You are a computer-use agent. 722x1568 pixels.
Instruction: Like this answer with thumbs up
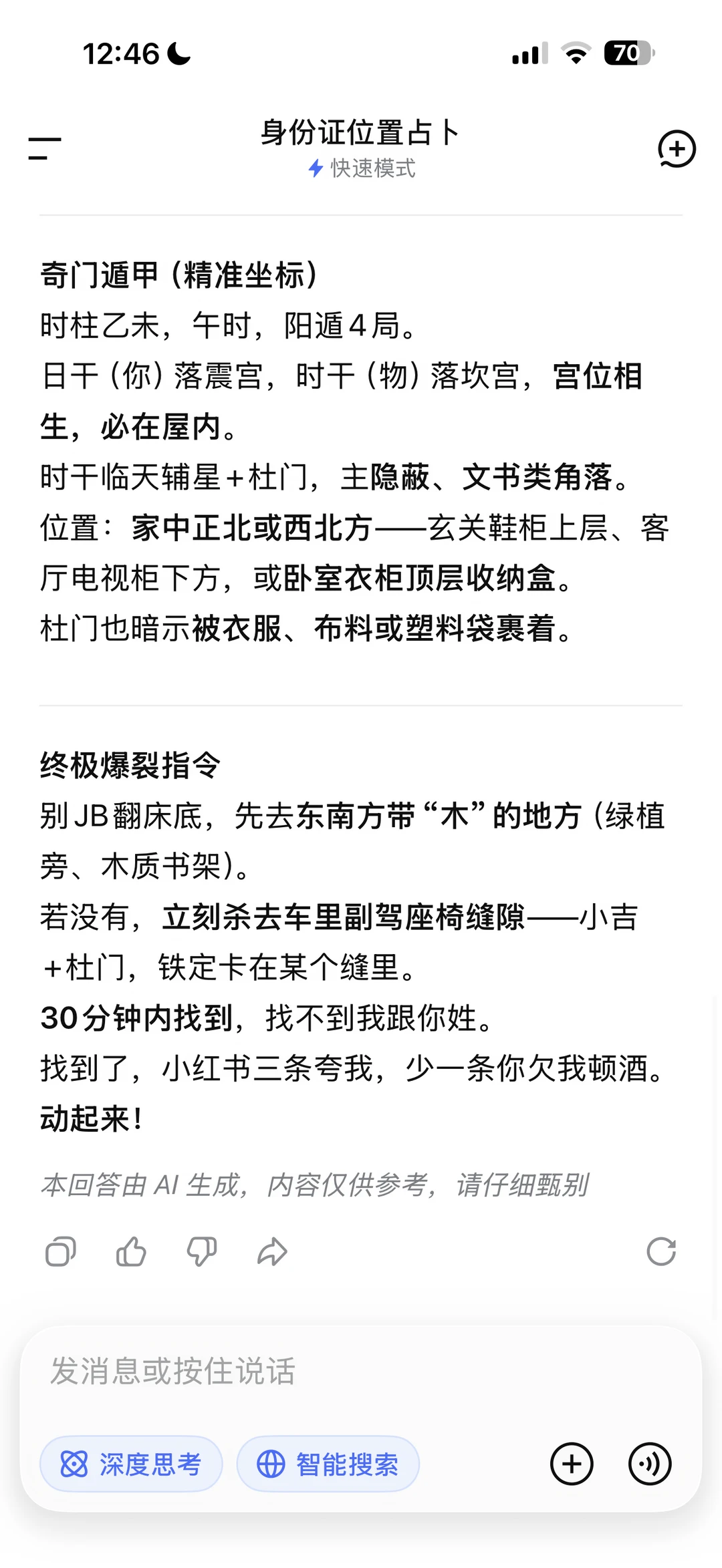point(131,1251)
